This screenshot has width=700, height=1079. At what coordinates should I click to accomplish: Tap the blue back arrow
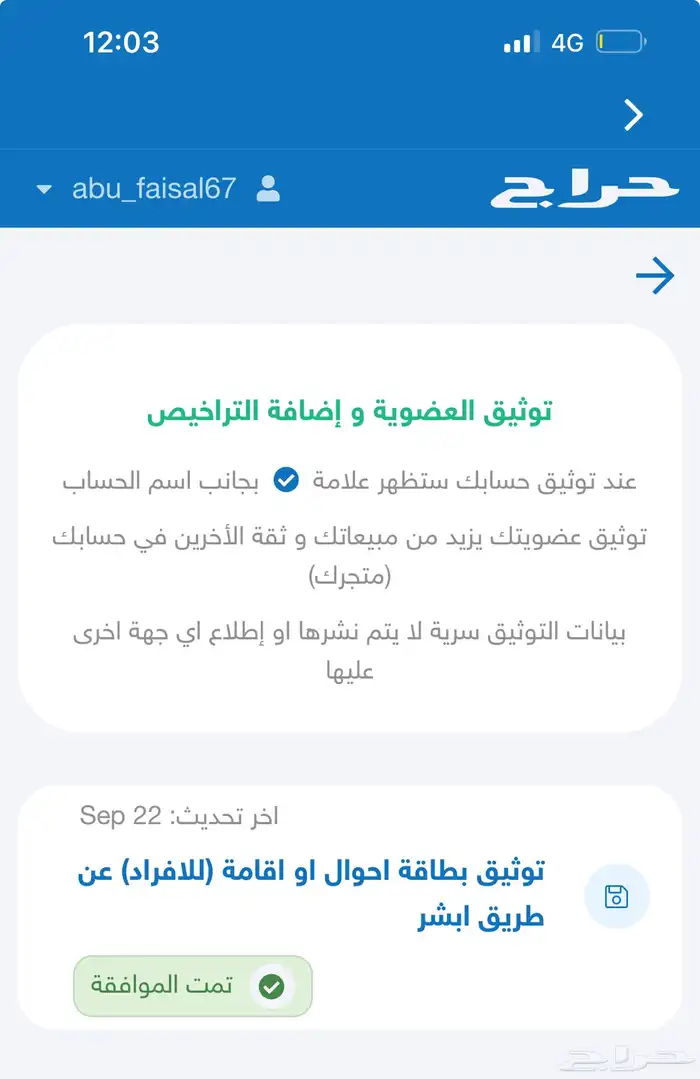coord(655,276)
